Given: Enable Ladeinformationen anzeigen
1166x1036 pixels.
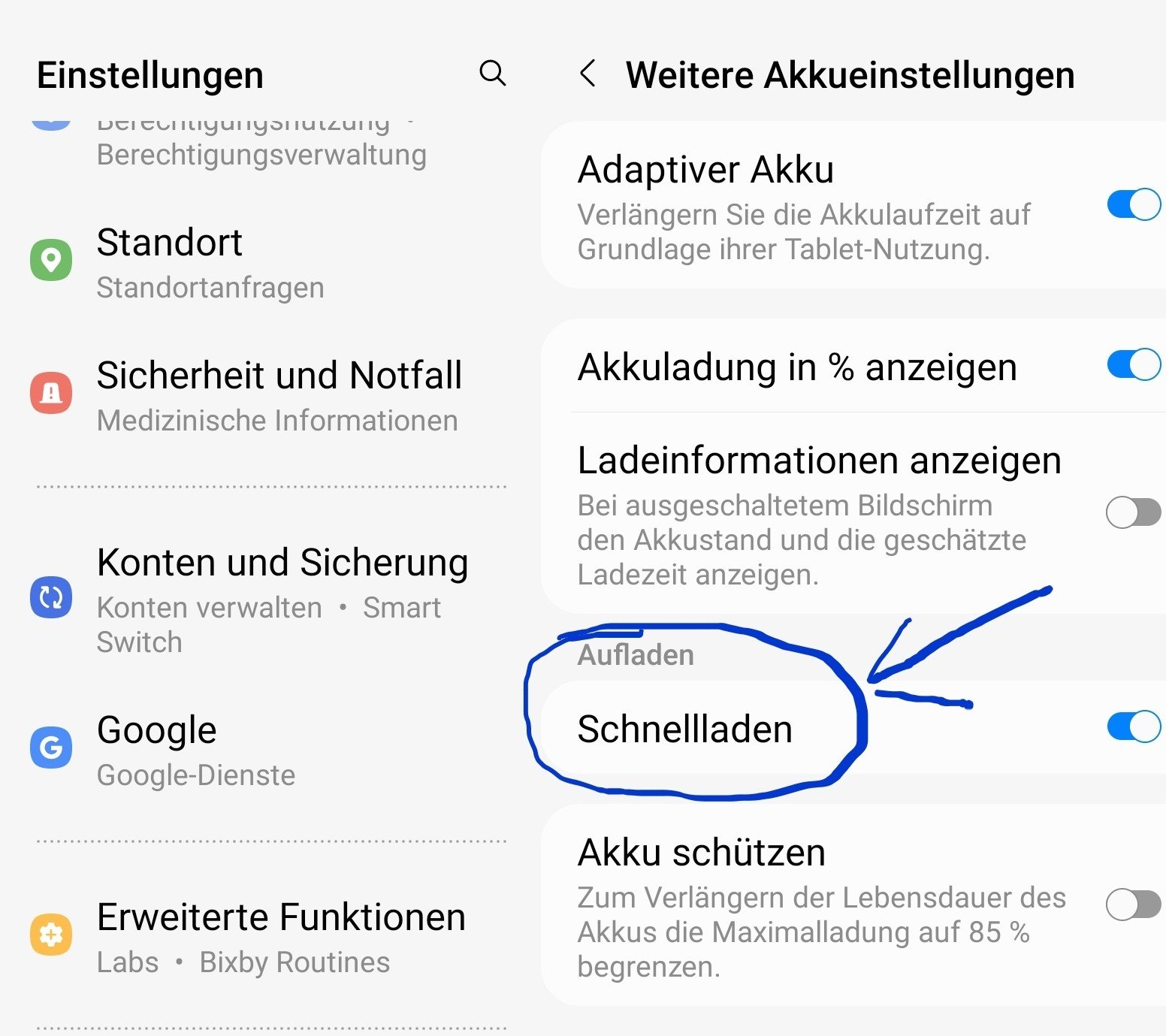Looking at the screenshot, I should pyautogui.click(x=1133, y=513).
